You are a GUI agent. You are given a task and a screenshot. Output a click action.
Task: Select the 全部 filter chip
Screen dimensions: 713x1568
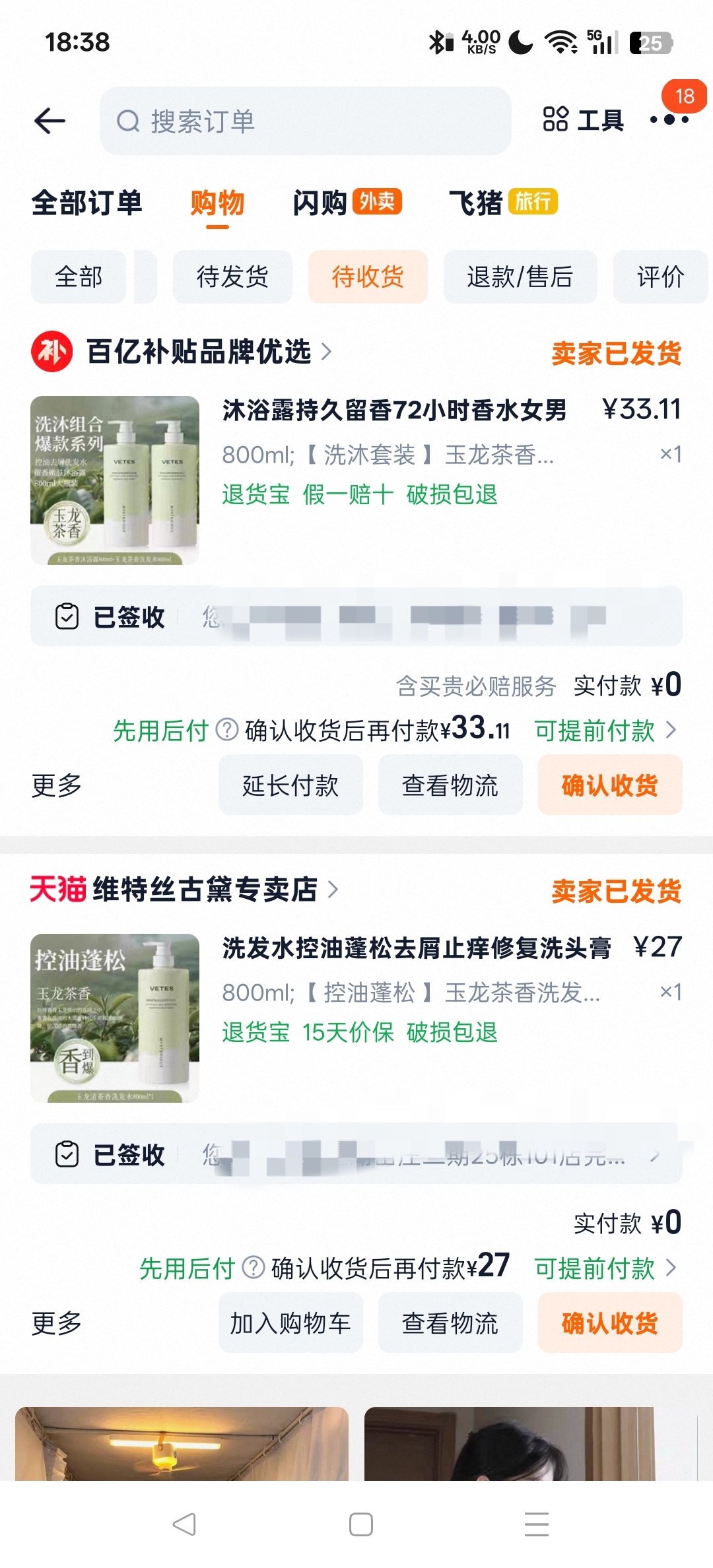click(x=79, y=277)
